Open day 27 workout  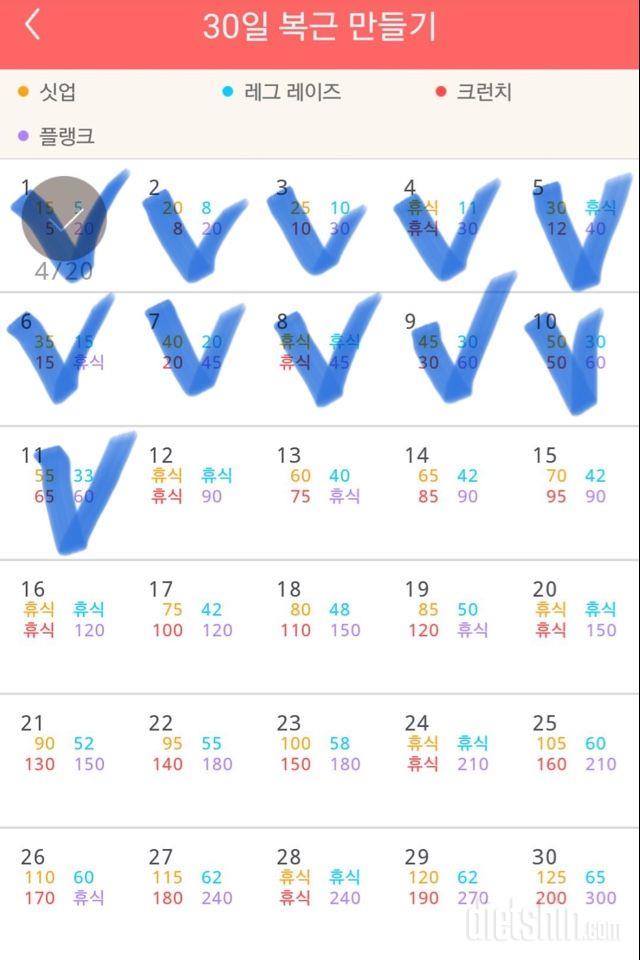[192, 893]
